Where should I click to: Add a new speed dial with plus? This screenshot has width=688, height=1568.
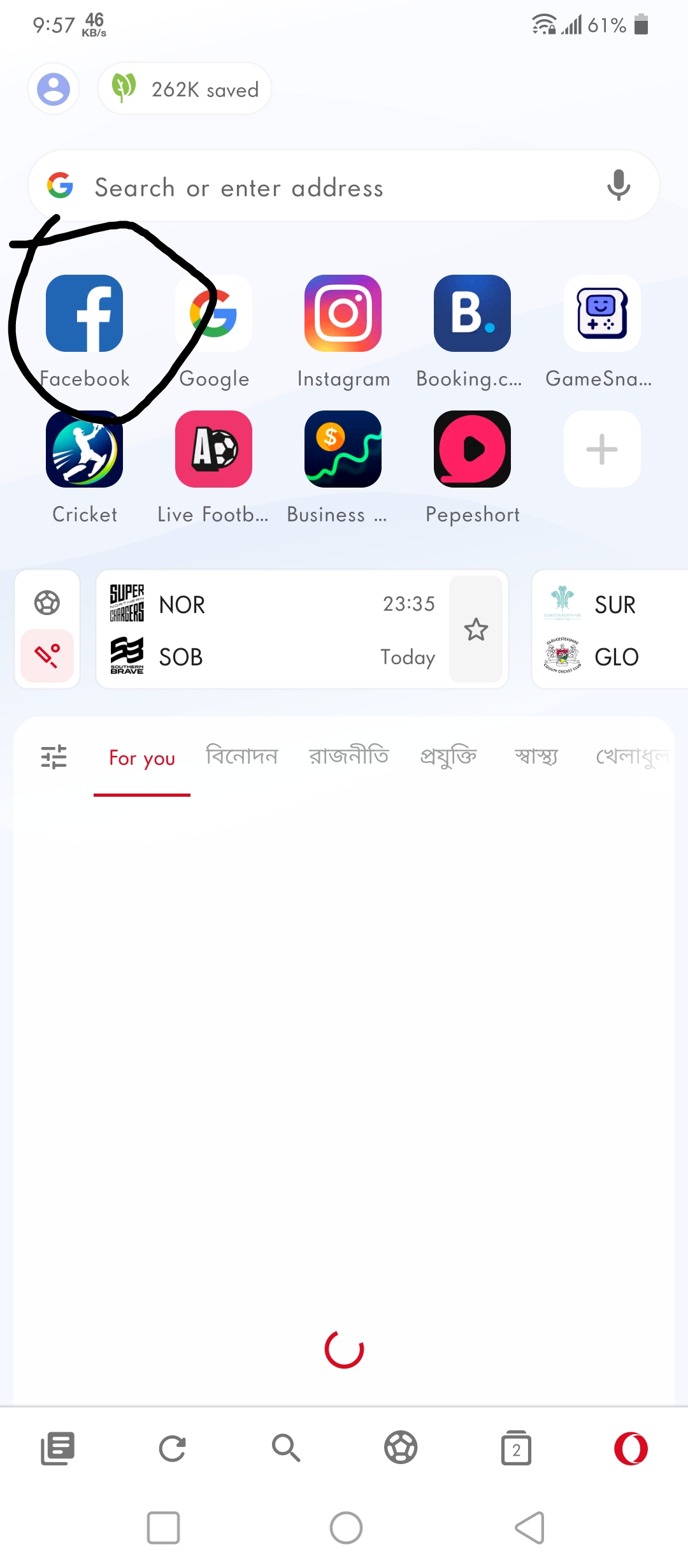pos(602,449)
